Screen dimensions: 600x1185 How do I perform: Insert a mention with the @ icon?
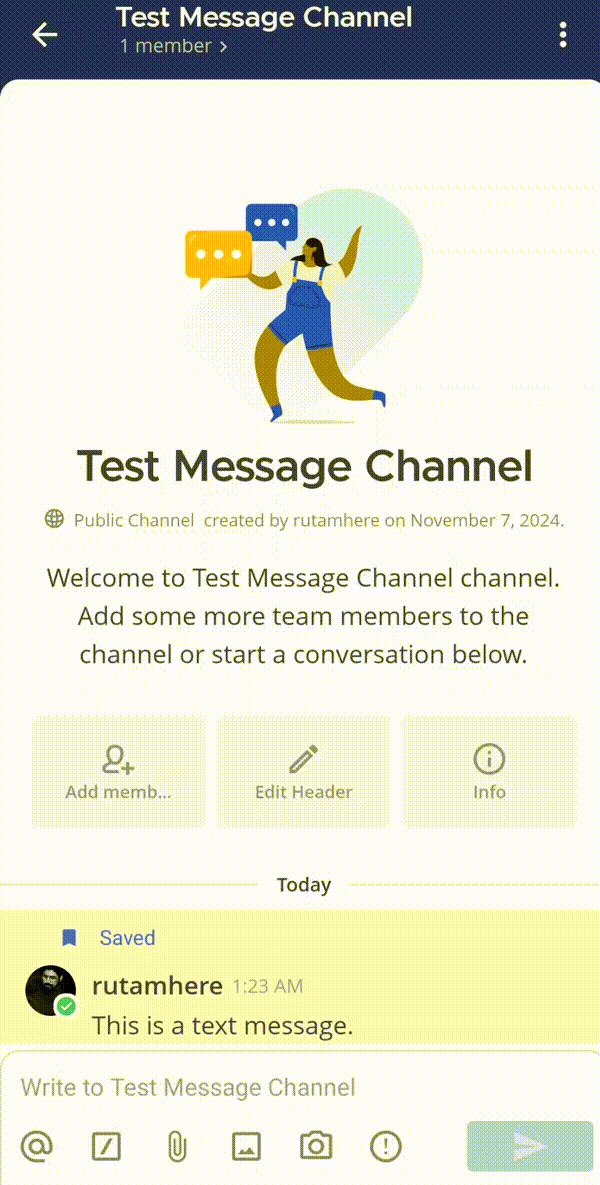pyautogui.click(x=37, y=1146)
